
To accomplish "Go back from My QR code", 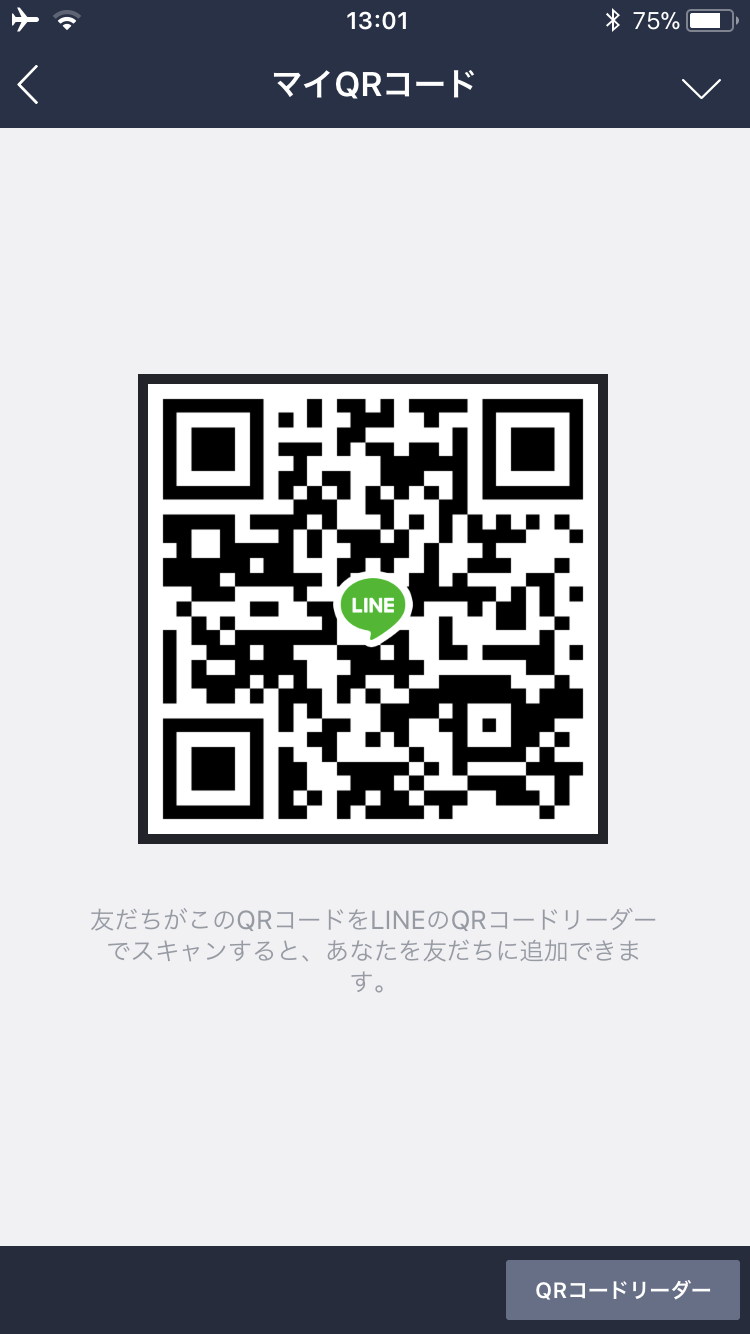I will [x=29, y=86].
